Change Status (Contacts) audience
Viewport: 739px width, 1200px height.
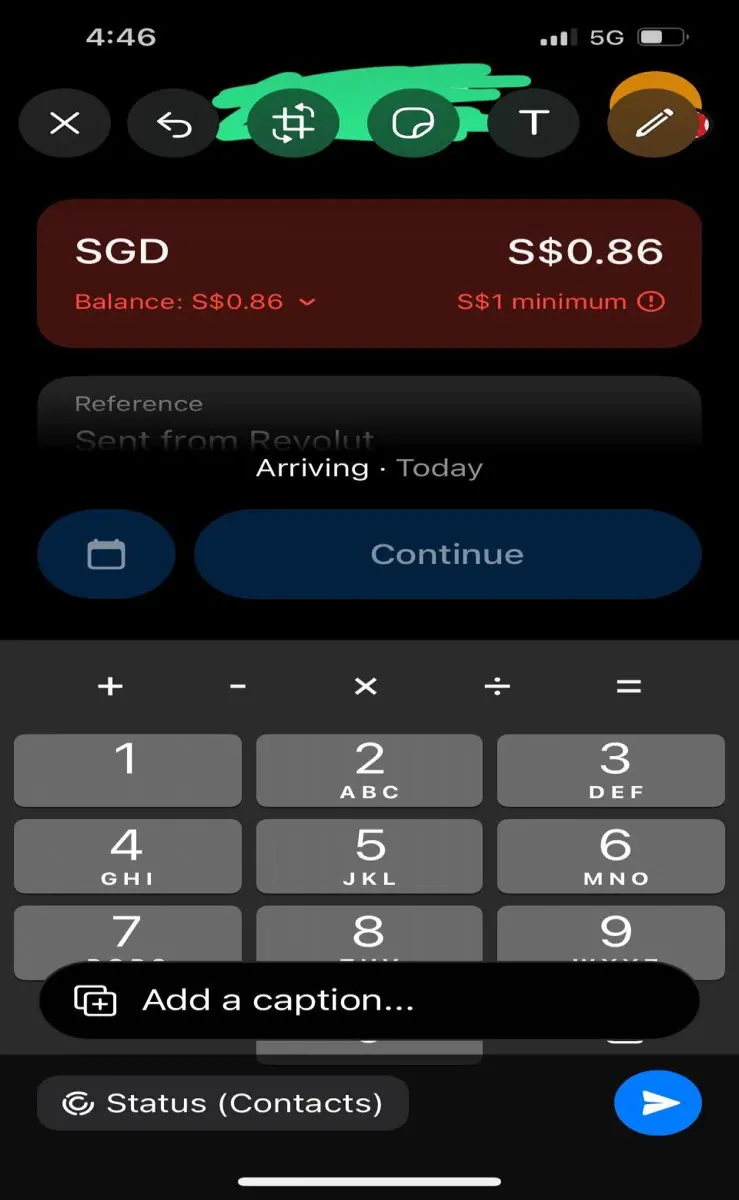click(x=223, y=1103)
